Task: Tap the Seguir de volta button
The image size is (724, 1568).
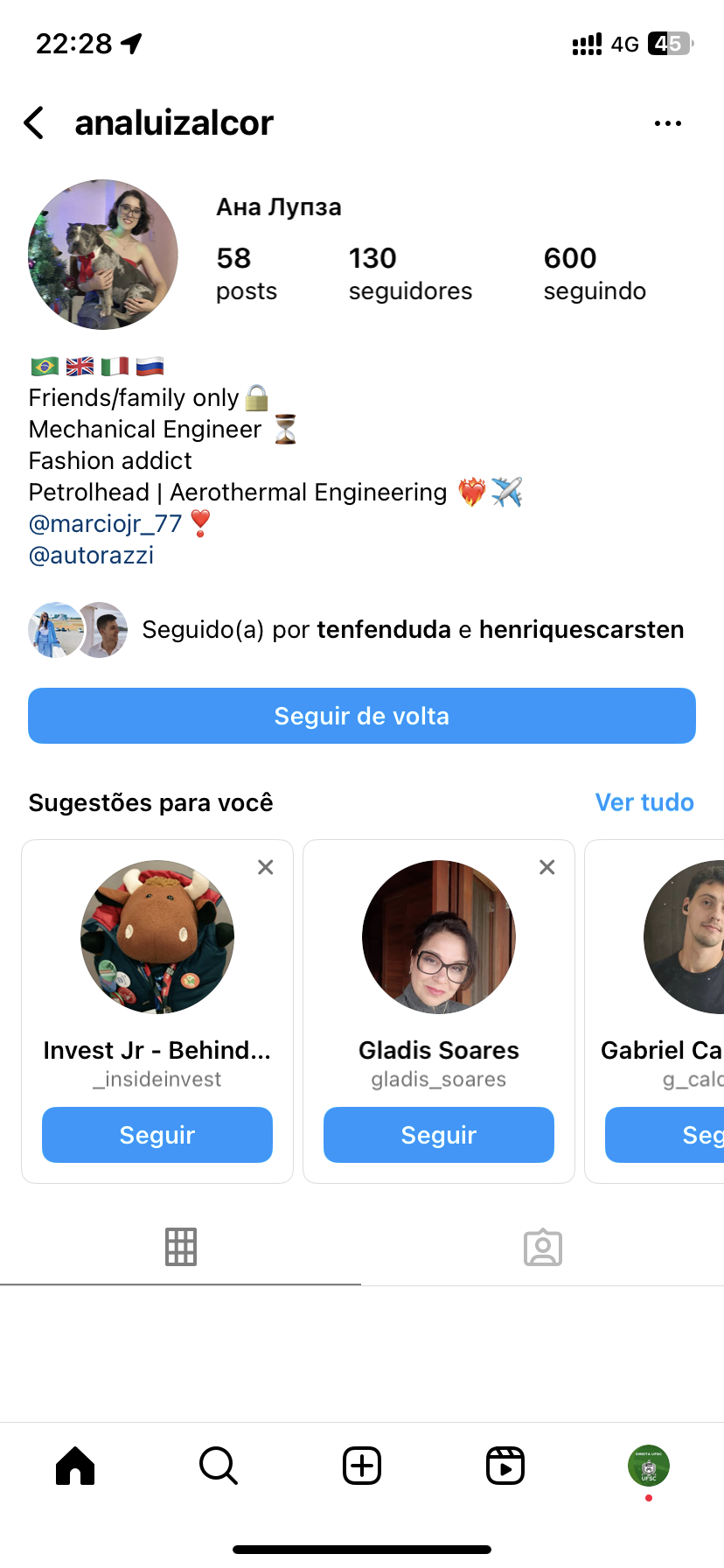Action: [x=362, y=716]
